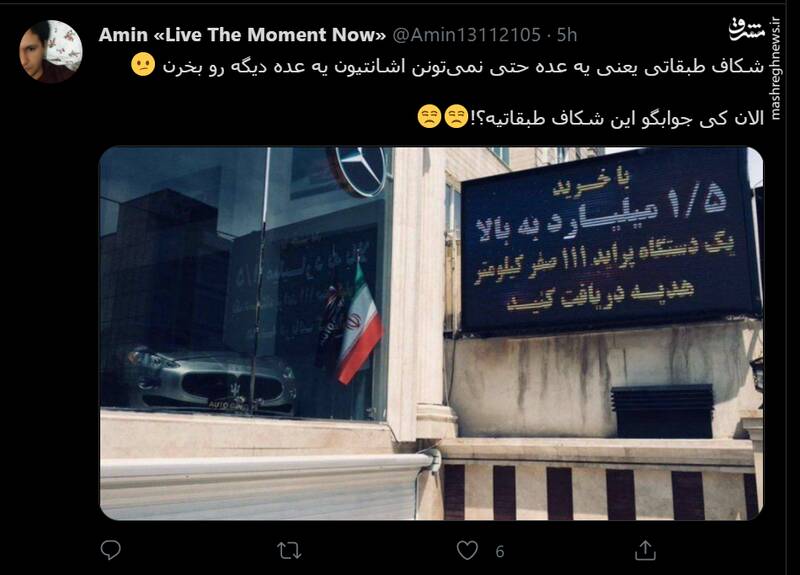Like Amin's tweet
The image size is (800, 575).
click(467, 550)
